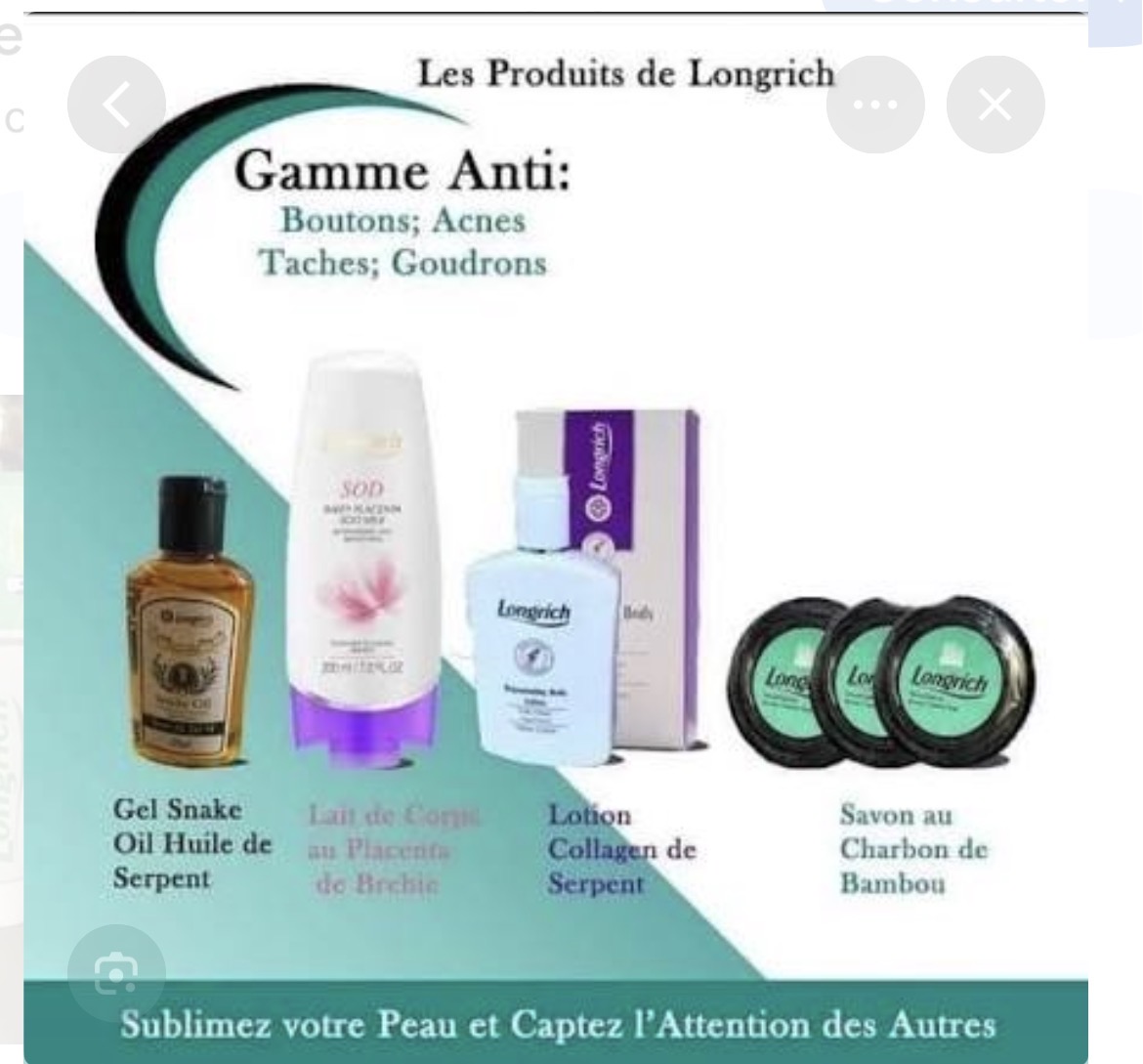This screenshot has height=1064, width=1143.
Task: Open the three-dot overflow menu
Action: (x=875, y=105)
